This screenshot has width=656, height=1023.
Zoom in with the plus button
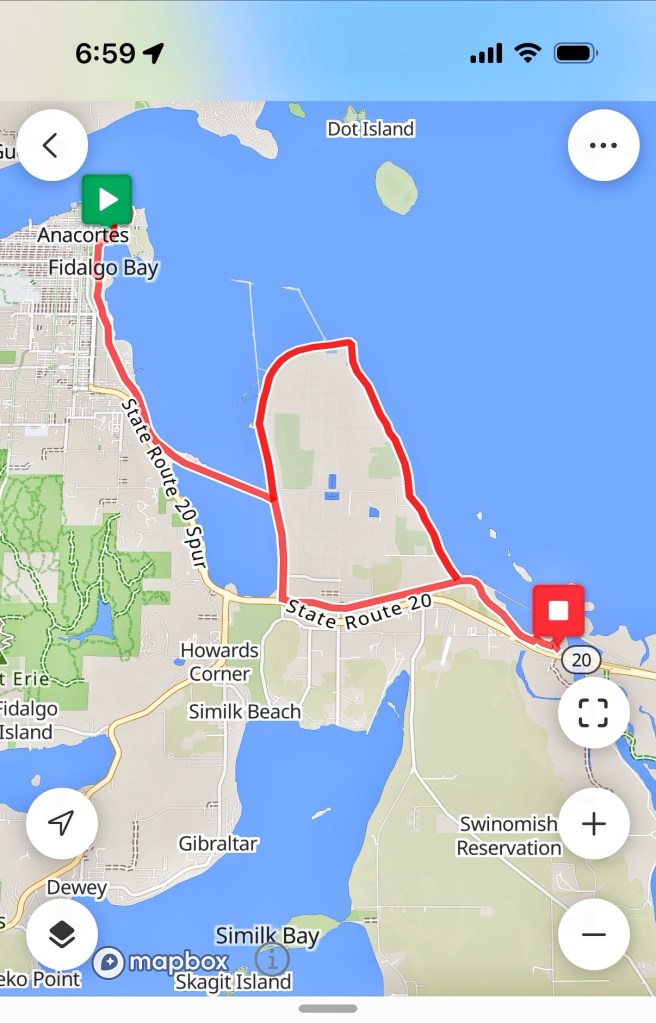pyautogui.click(x=593, y=824)
